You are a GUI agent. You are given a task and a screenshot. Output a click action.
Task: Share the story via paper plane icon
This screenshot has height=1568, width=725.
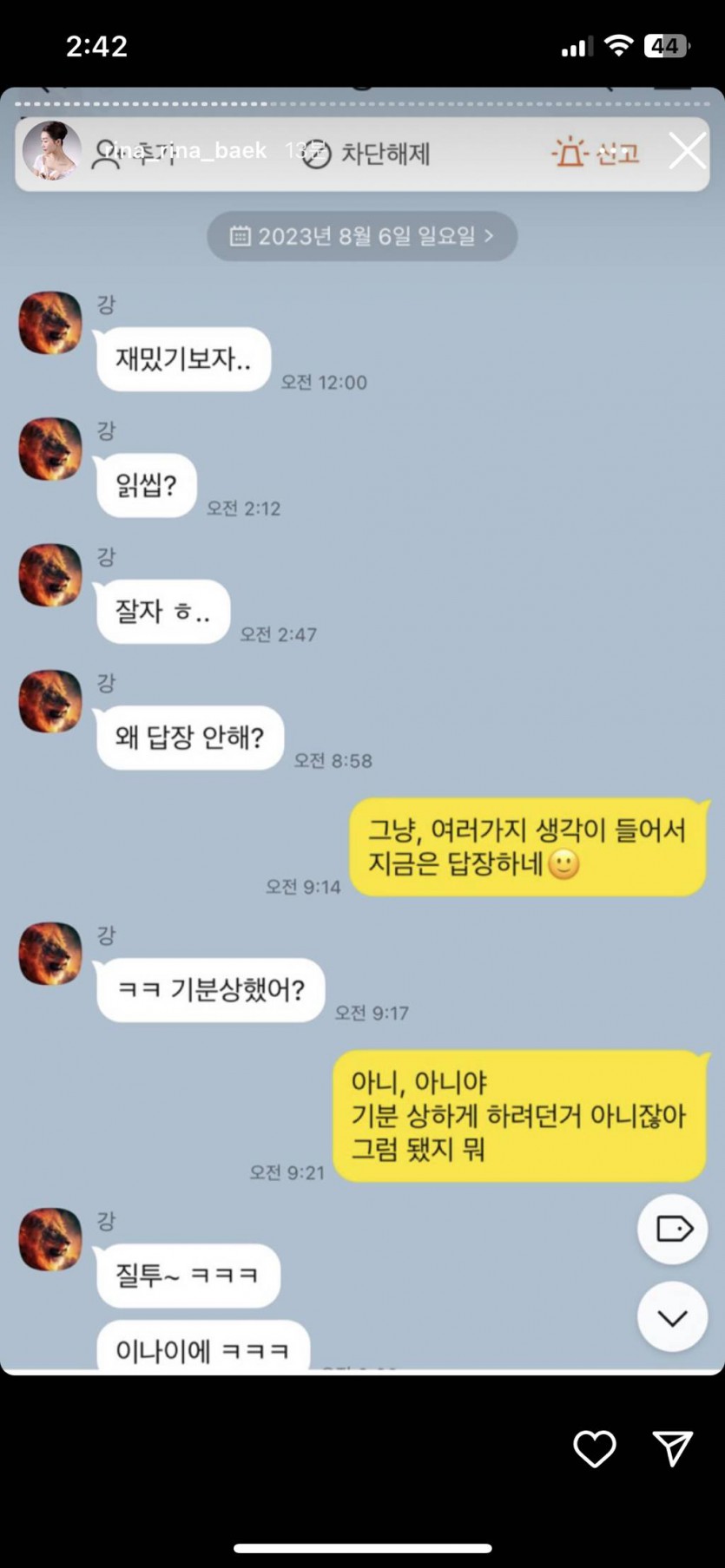[673, 1447]
